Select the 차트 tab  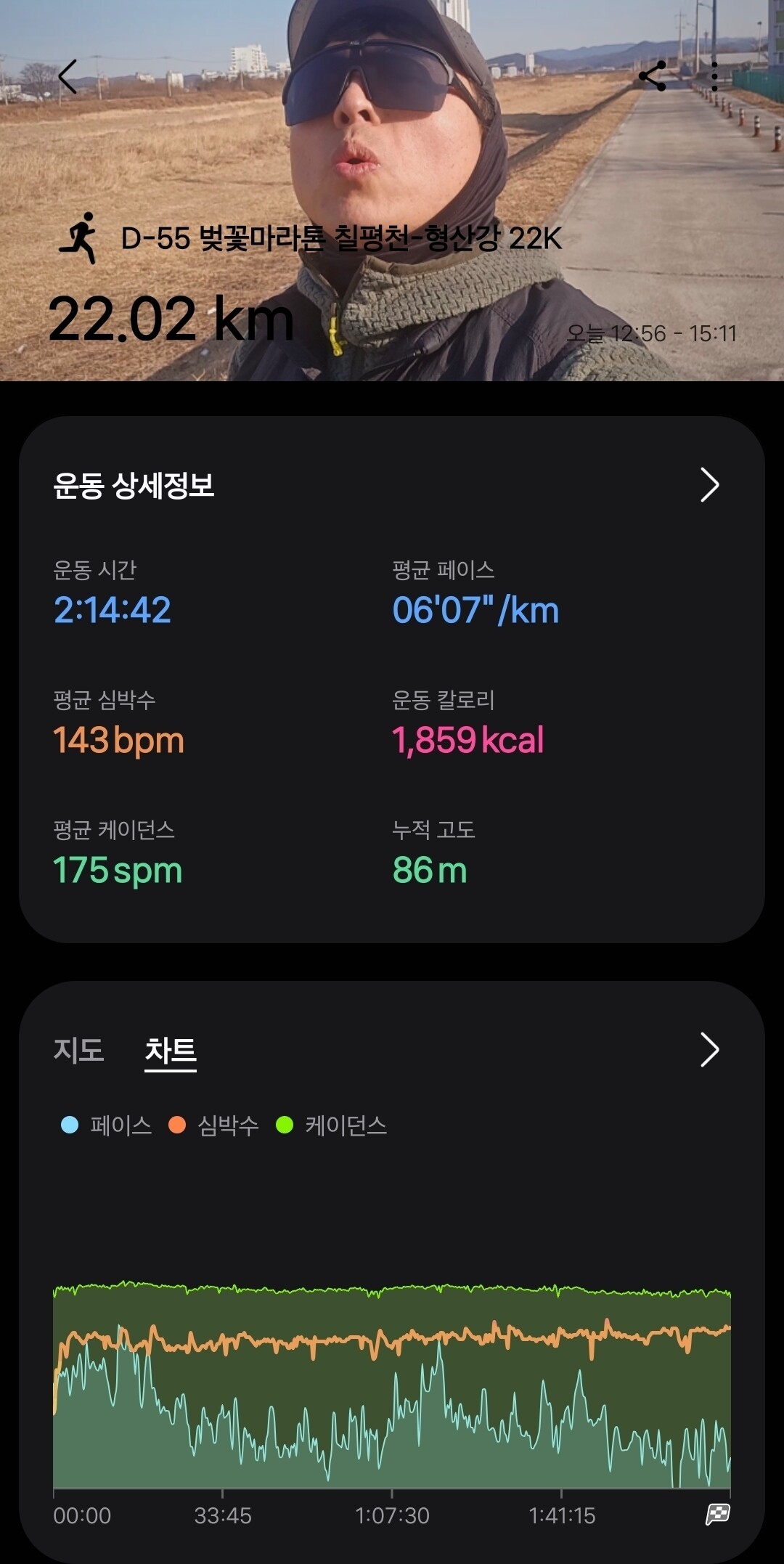[171, 1050]
